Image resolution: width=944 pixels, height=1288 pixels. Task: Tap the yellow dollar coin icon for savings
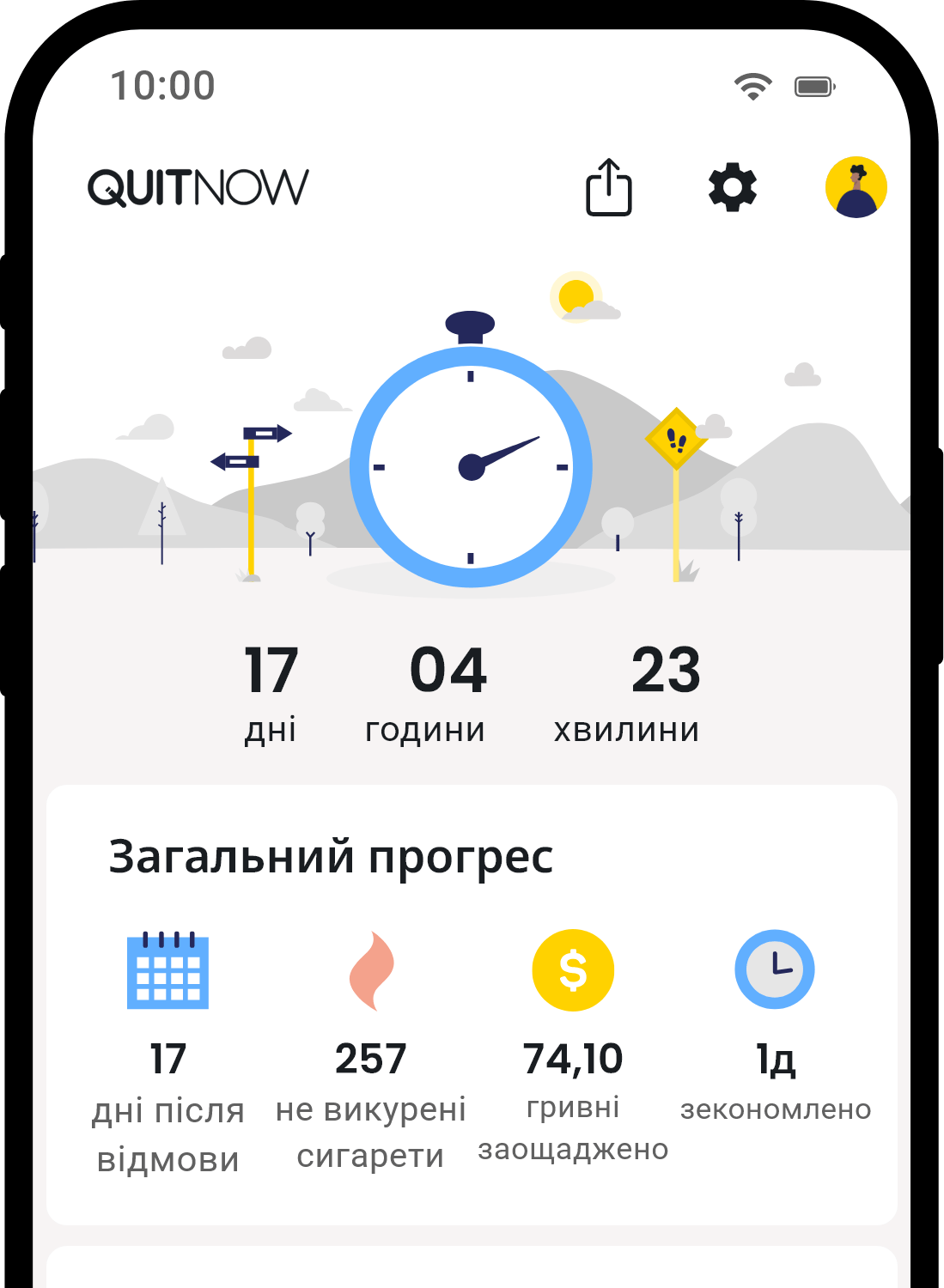point(573,969)
